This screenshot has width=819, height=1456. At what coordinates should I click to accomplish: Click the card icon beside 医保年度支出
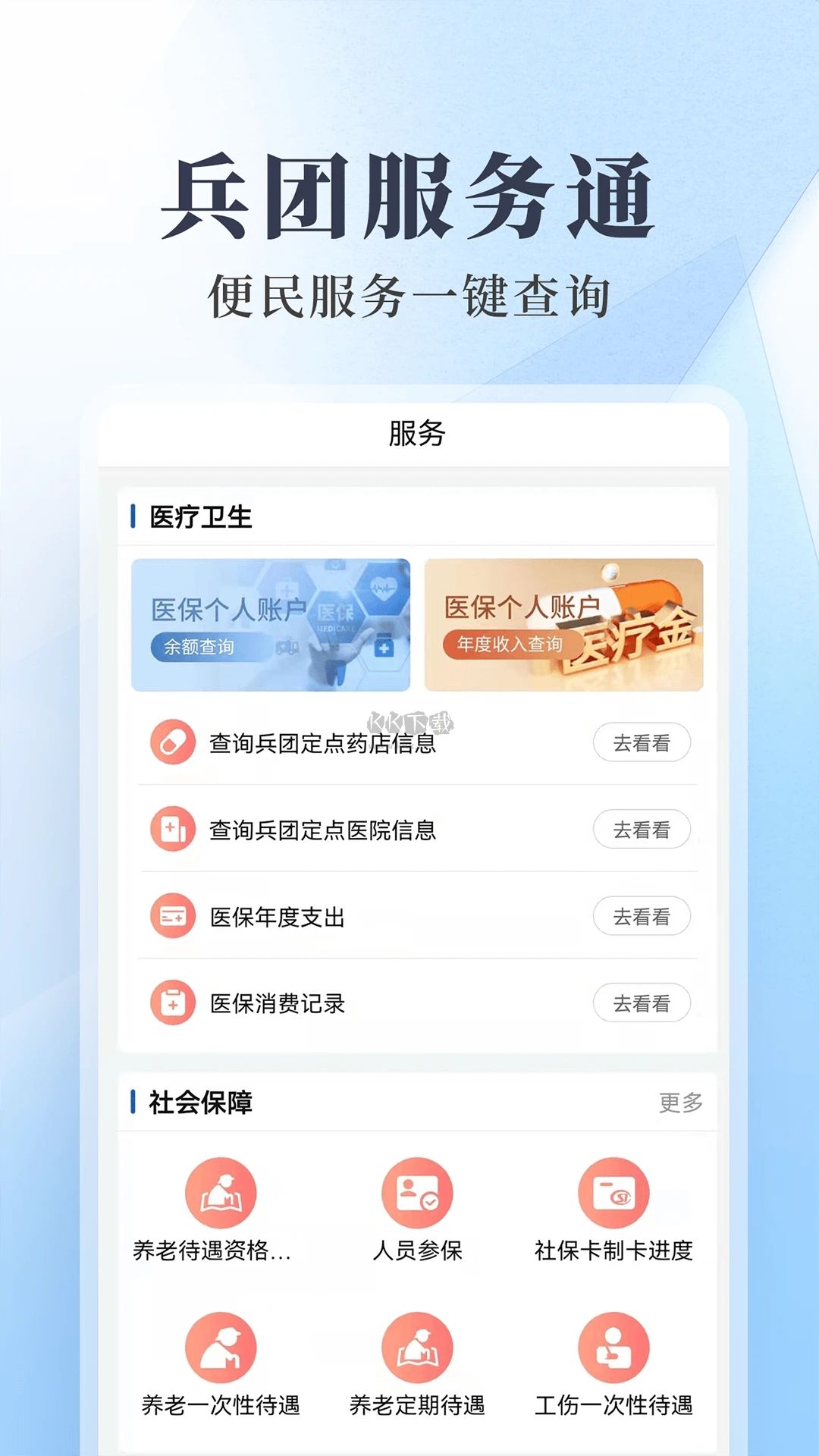click(x=173, y=917)
